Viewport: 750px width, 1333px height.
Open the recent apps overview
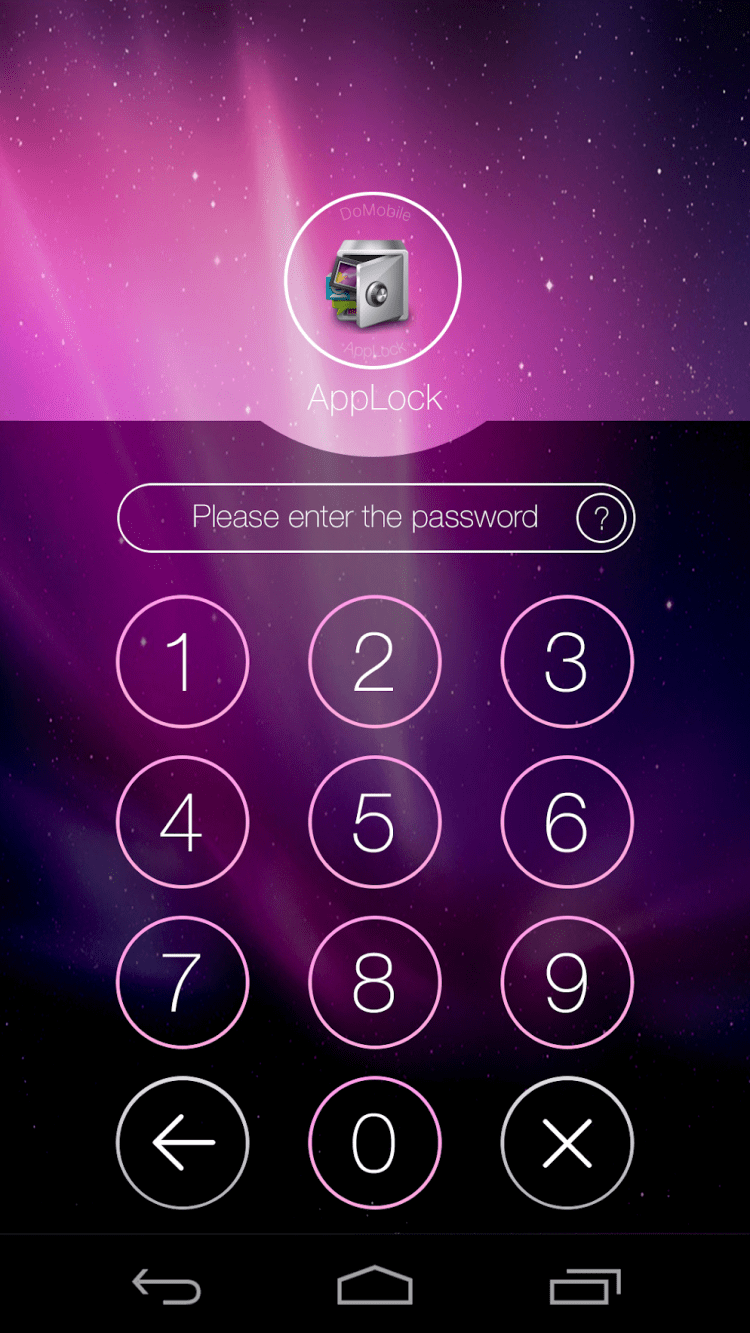[x=585, y=1286]
